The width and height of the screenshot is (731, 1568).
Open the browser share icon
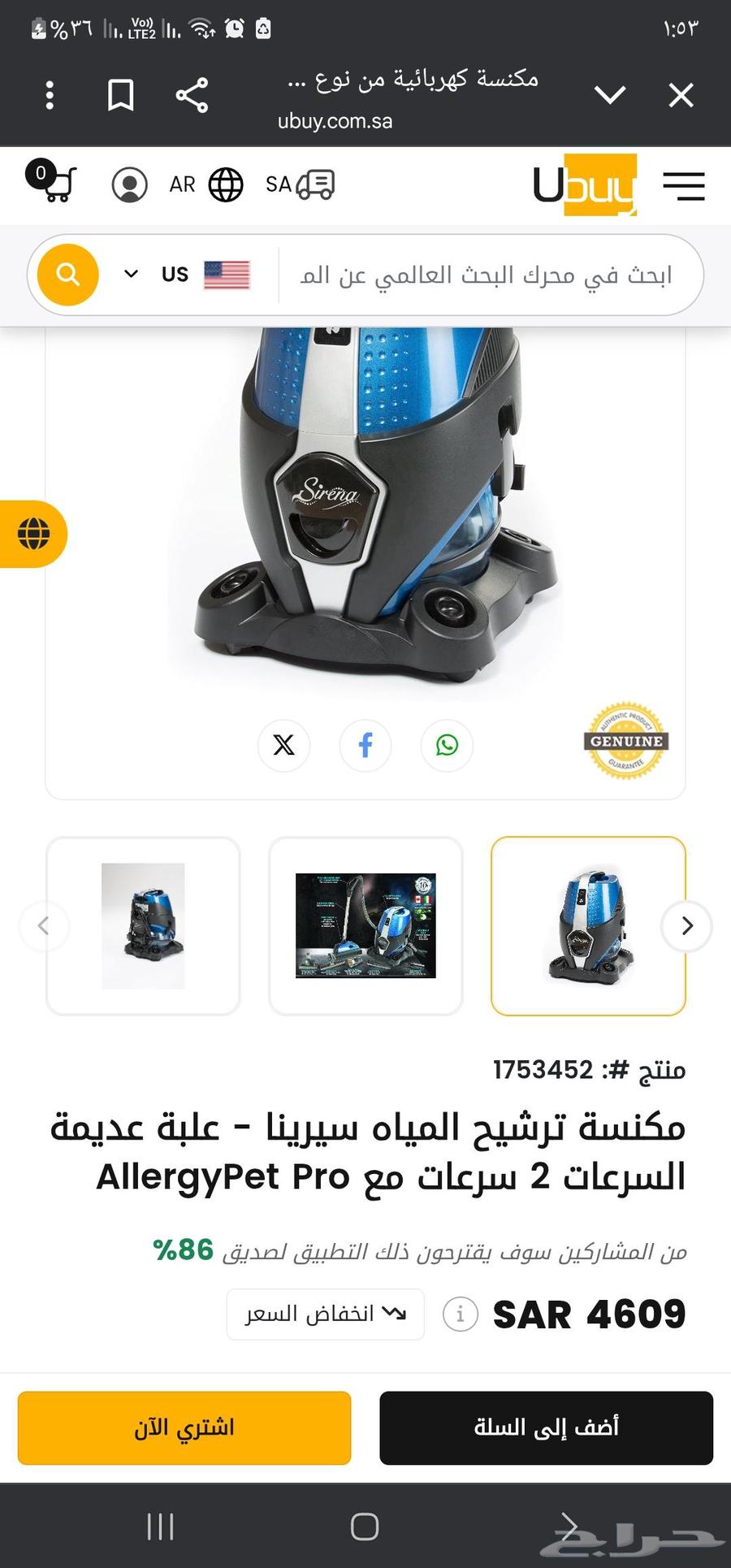coord(192,95)
